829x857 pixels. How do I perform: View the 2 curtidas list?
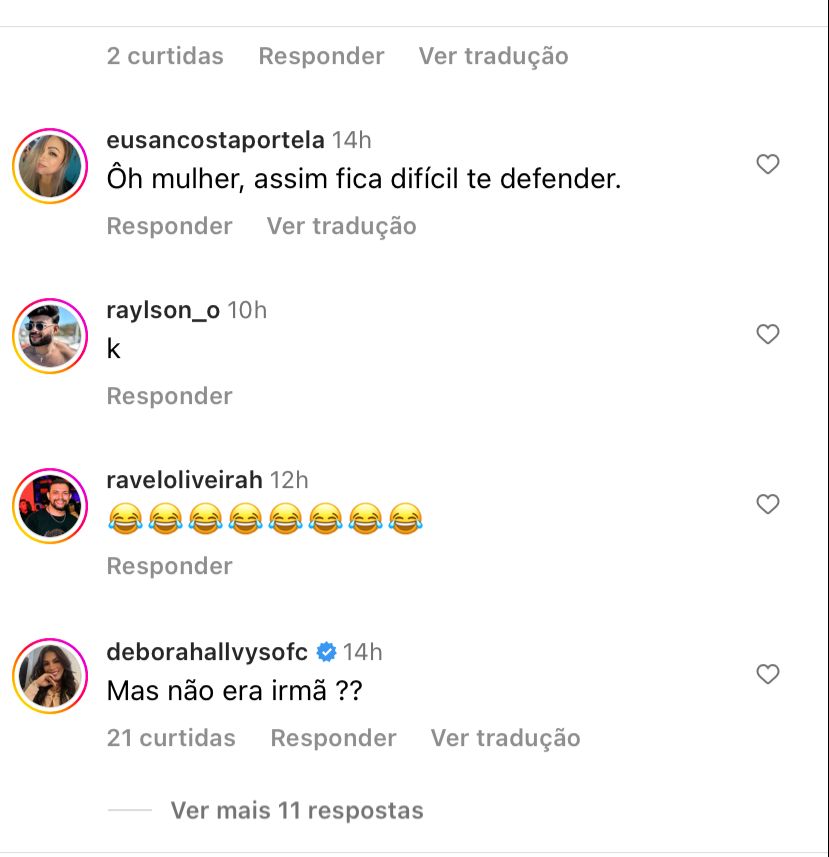(165, 56)
